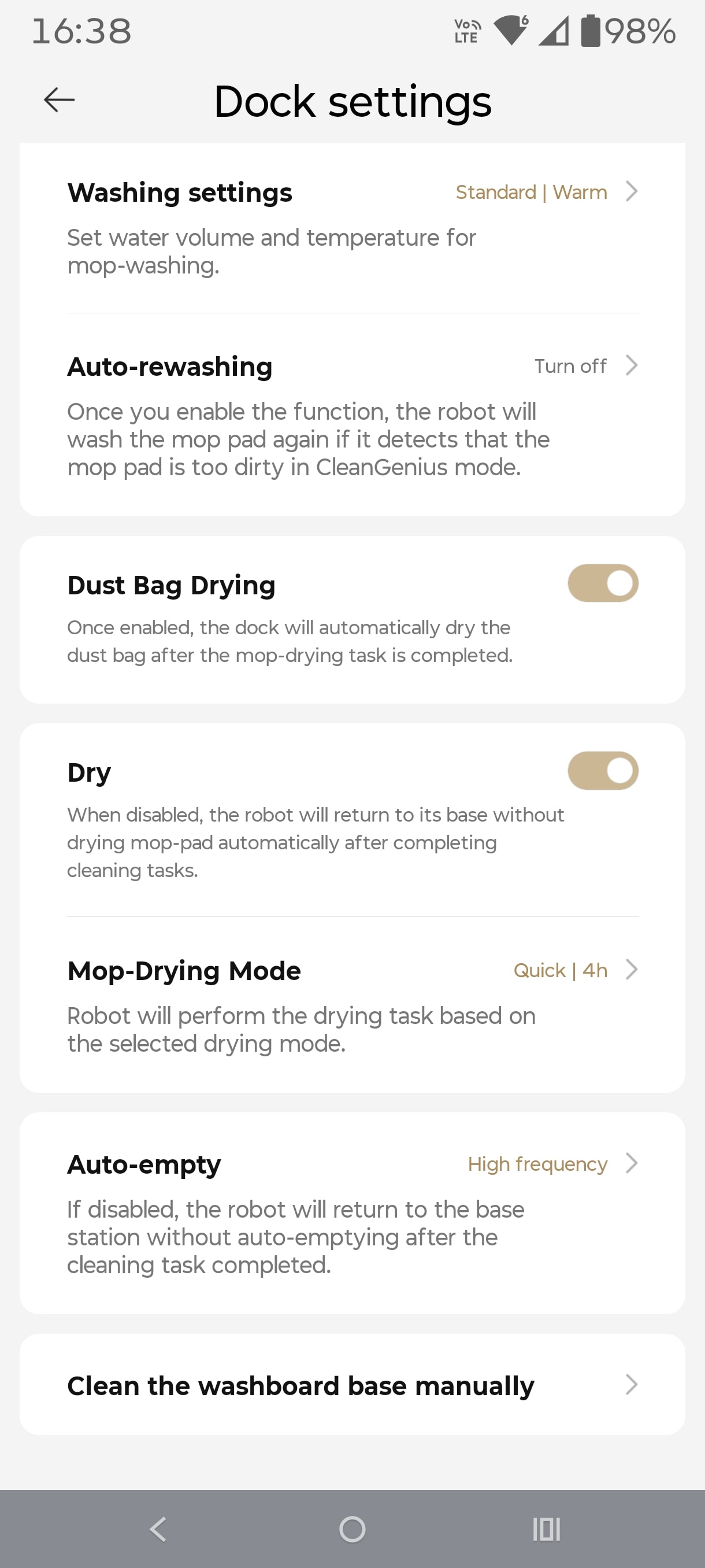Open recent apps from the navigation bar
Screen dimensions: 705x1568
(x=546, y=1529)
